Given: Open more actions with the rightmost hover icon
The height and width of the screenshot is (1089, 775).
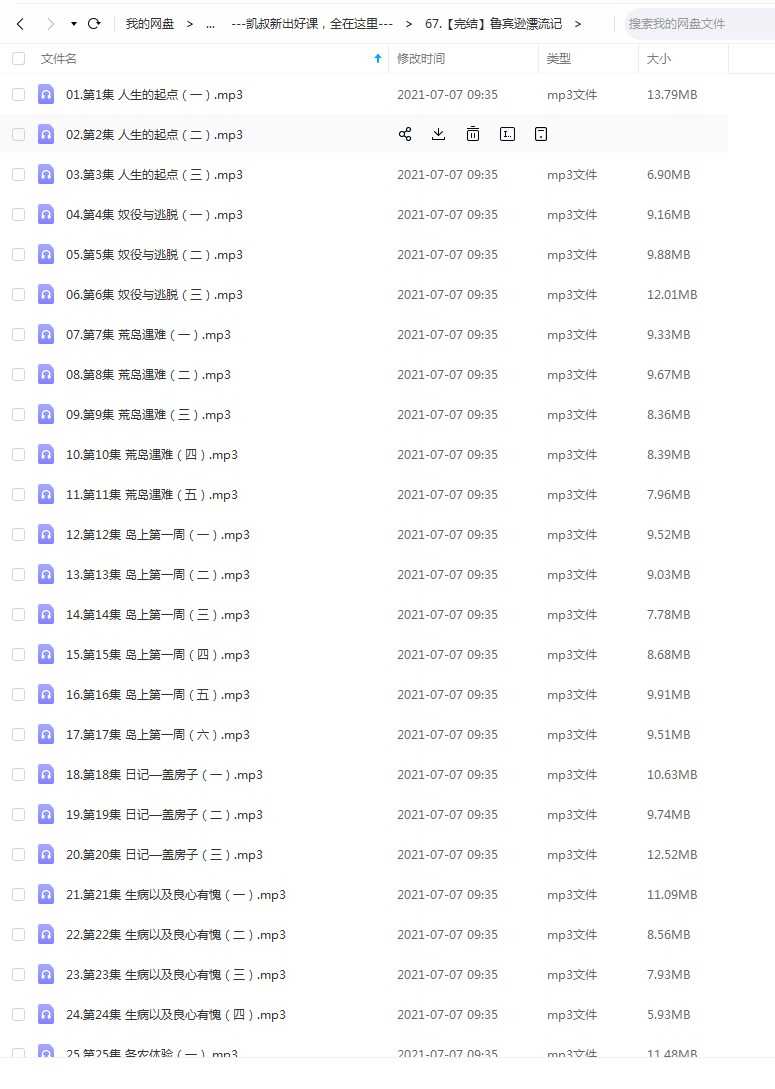Looking at the screenshot, I should tap(541, 134).
